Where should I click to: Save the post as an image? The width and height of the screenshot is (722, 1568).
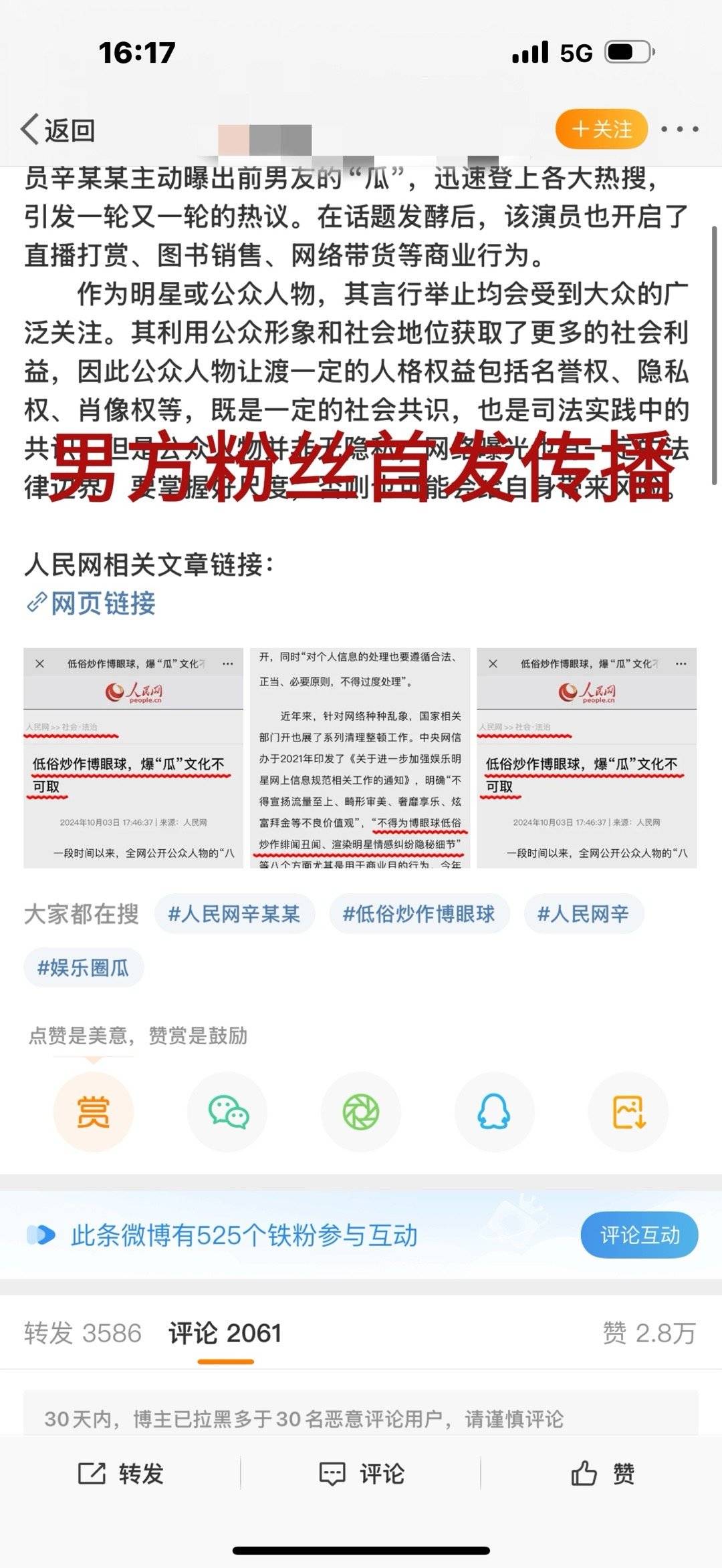point(628,1112)
